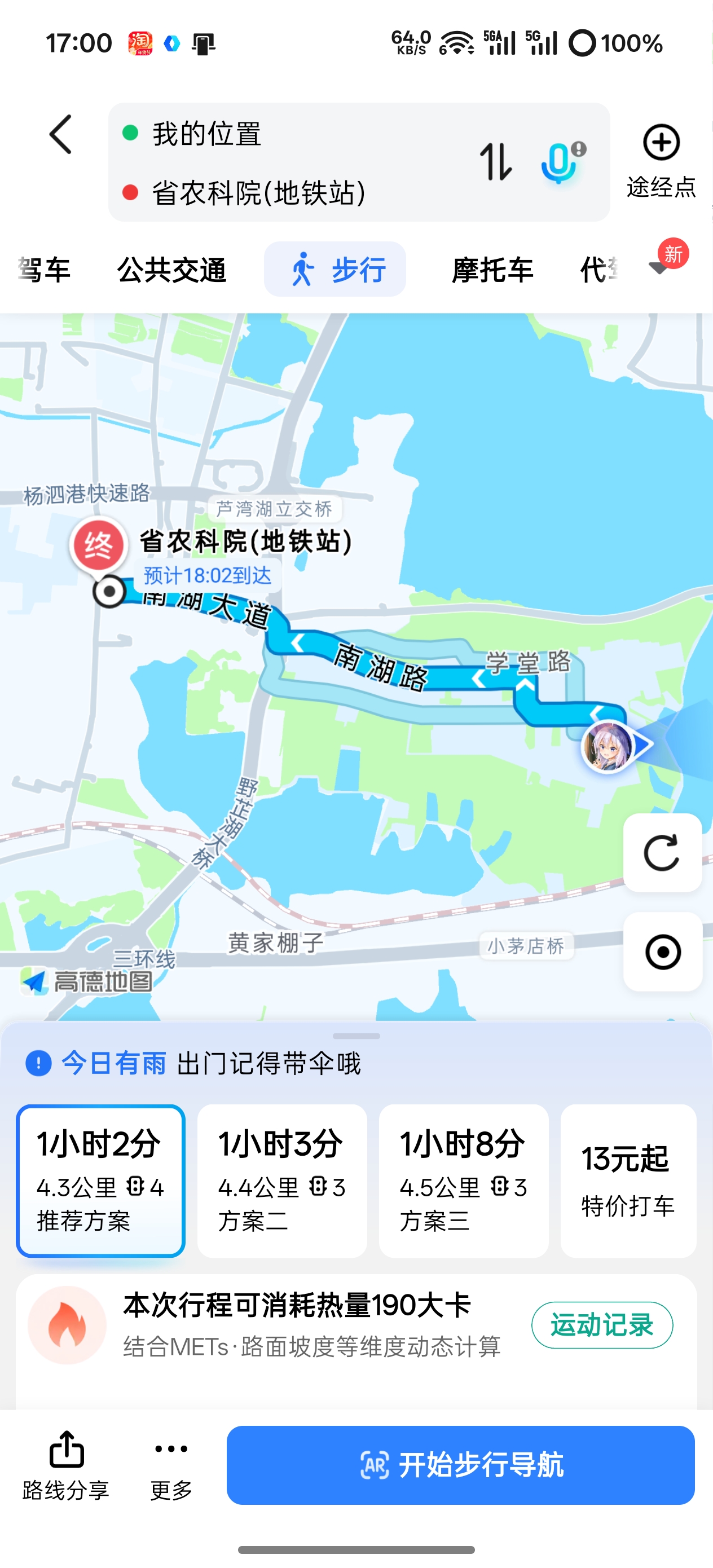Expand more travel modes with the chevron
Viewport: 713px width, 1568px height.
click(659, 270)
